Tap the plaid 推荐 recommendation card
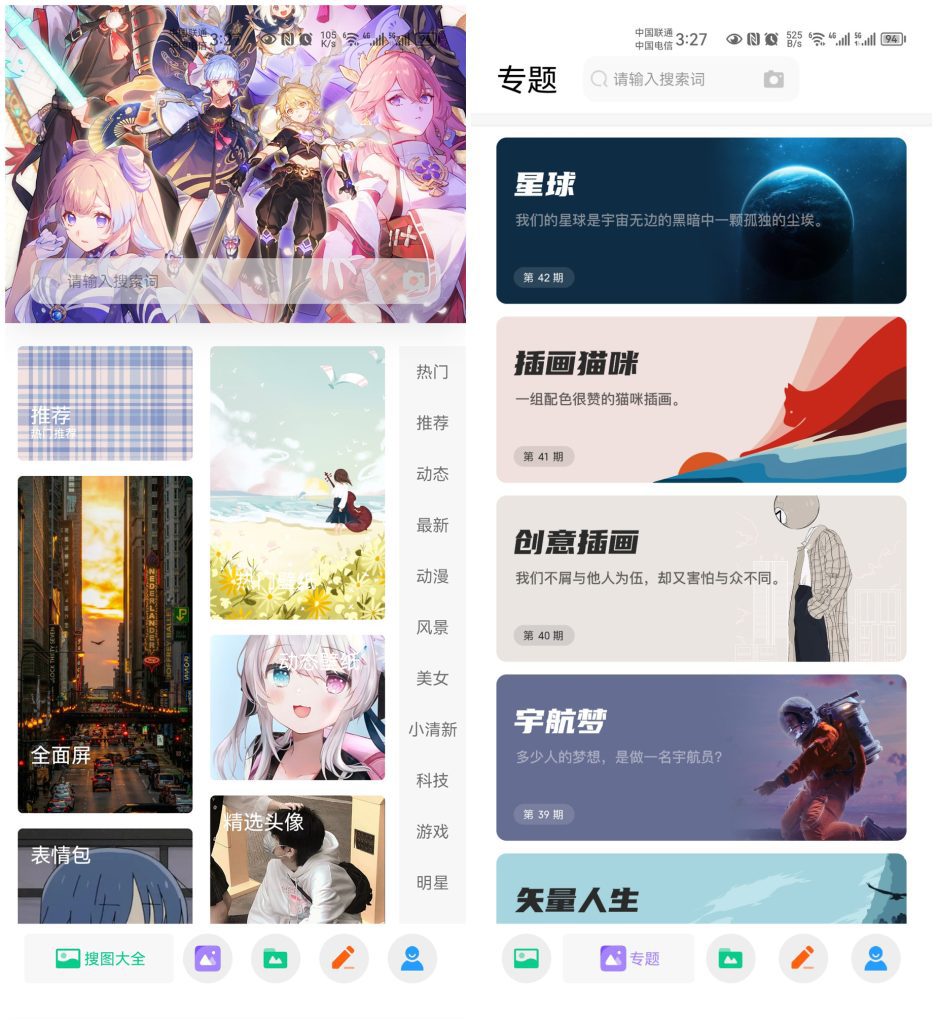This screenshot has height=1024, width=937. (x=105, y=404)
